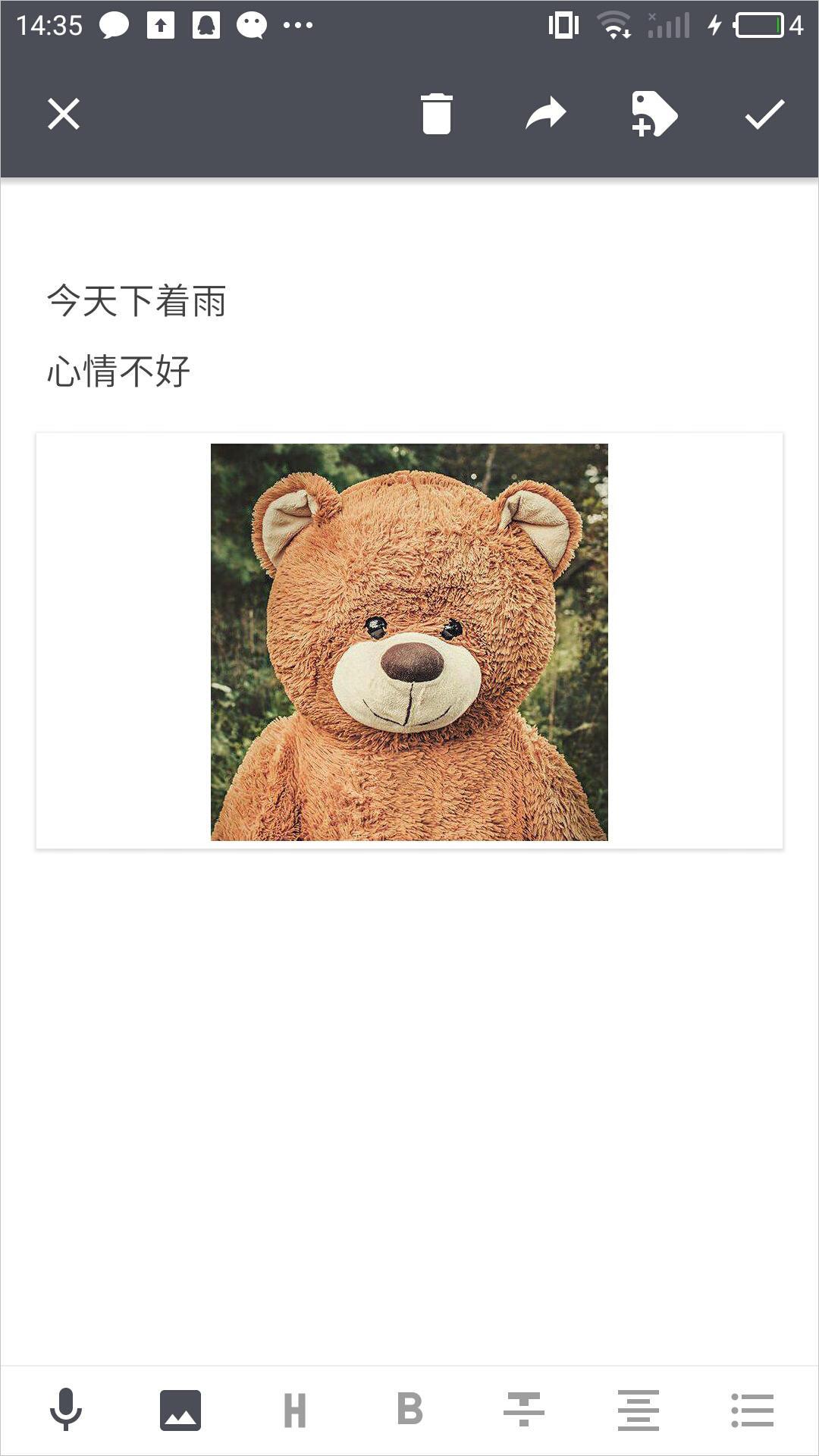Place cursor in the text 心情不好
The height and width of the screenshot is (1456, 819).
point(119,372)
